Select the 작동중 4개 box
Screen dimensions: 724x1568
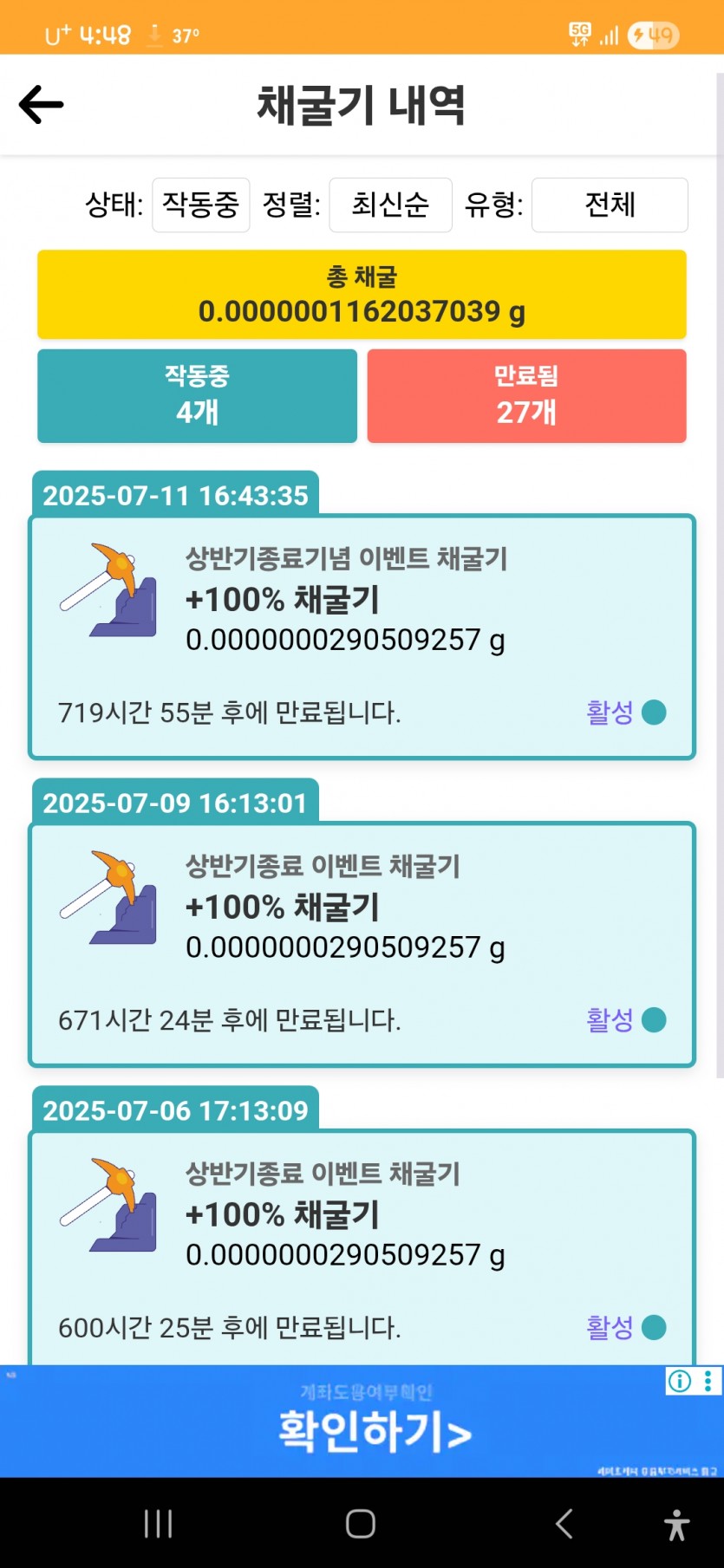[x=197, y=396]
